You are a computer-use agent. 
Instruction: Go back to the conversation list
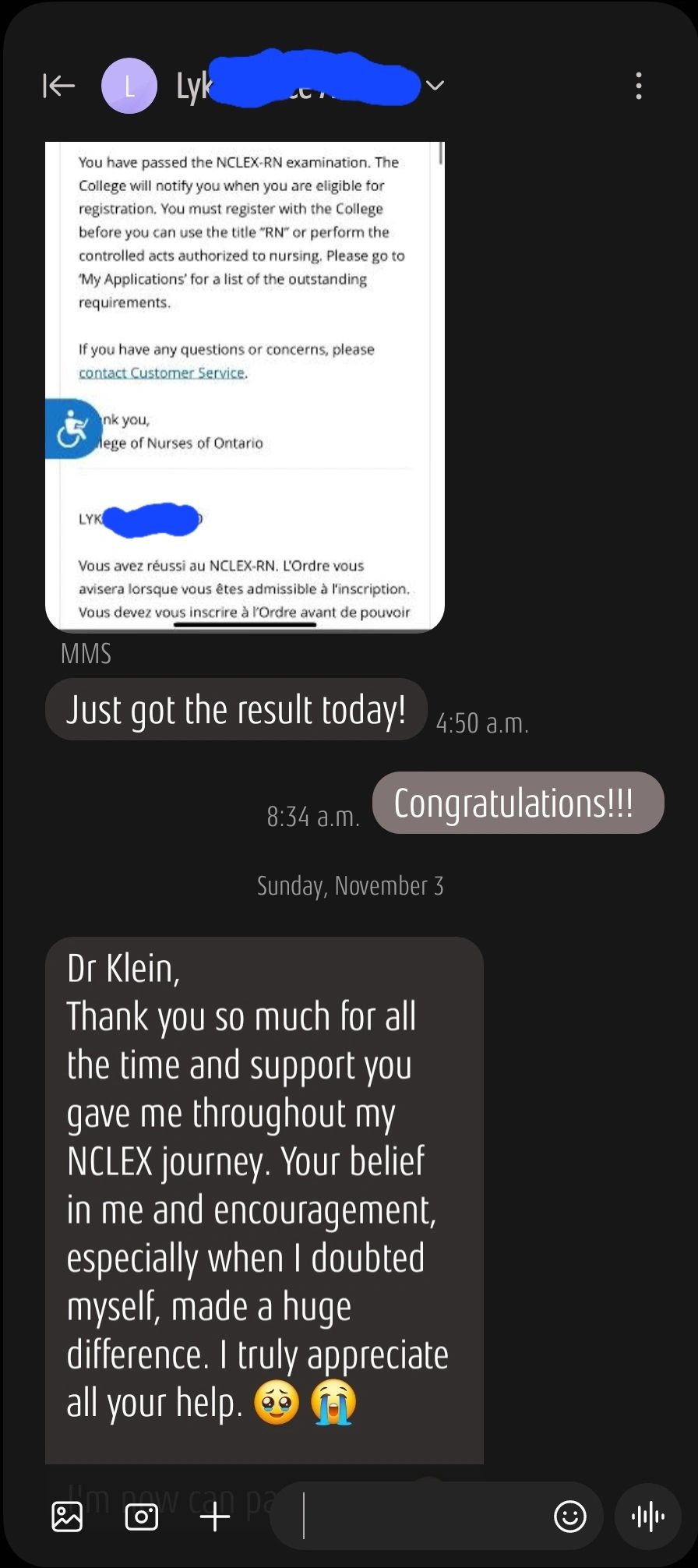coord(58,85)
